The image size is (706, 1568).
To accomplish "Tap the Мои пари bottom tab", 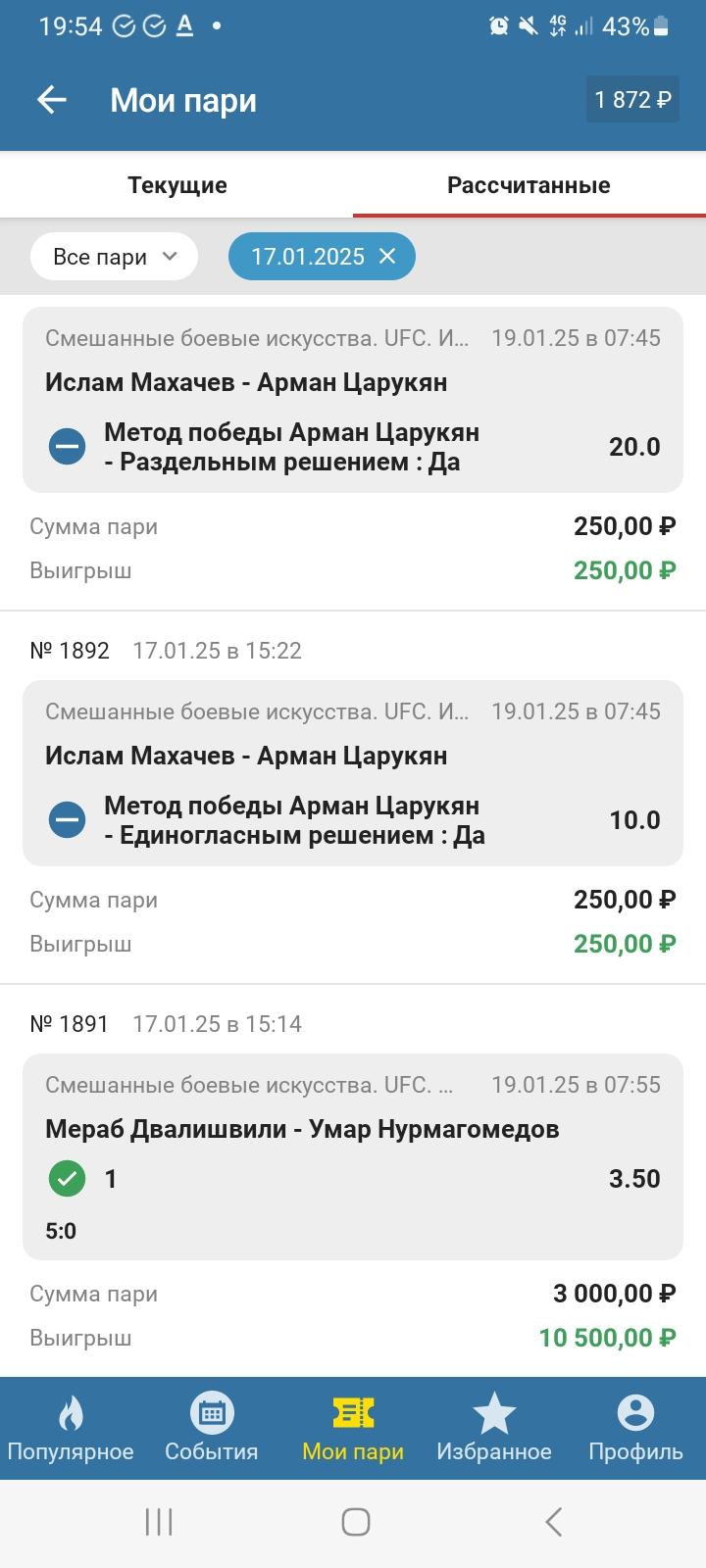I will coord(353,1428).
